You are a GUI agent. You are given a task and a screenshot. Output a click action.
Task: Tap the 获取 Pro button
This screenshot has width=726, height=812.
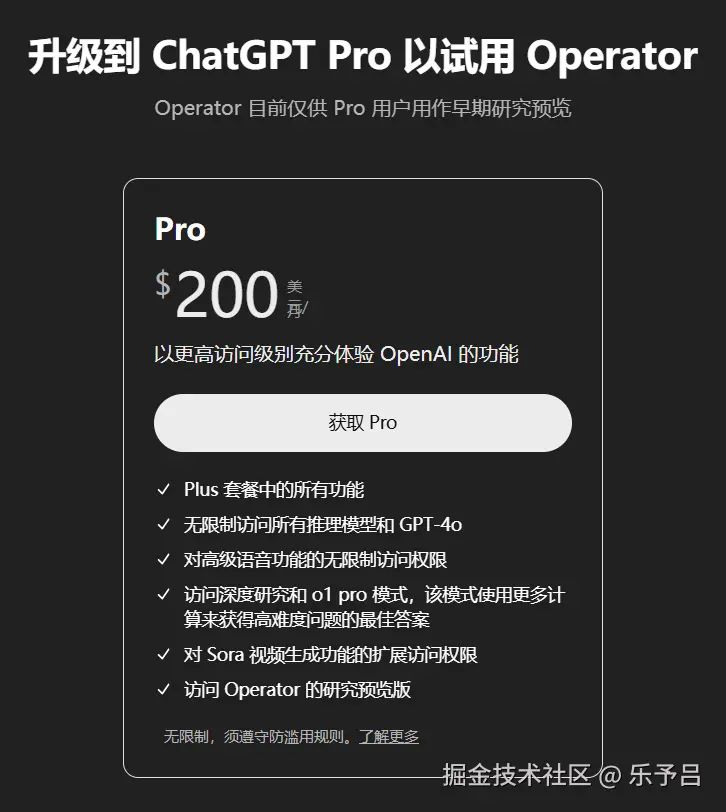(362, 423)
